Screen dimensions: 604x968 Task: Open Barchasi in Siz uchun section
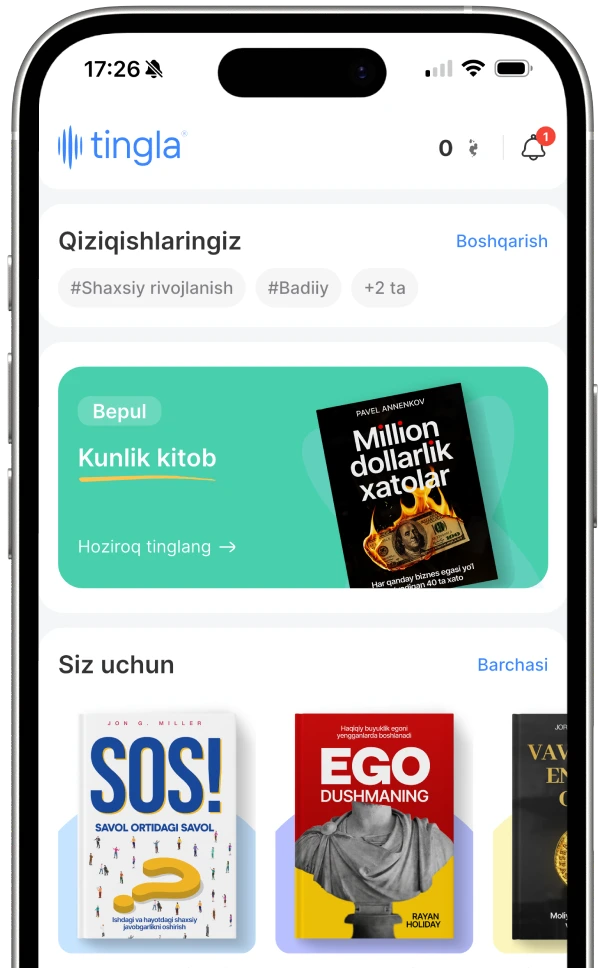pyautogui.click(x=512, y=664)
